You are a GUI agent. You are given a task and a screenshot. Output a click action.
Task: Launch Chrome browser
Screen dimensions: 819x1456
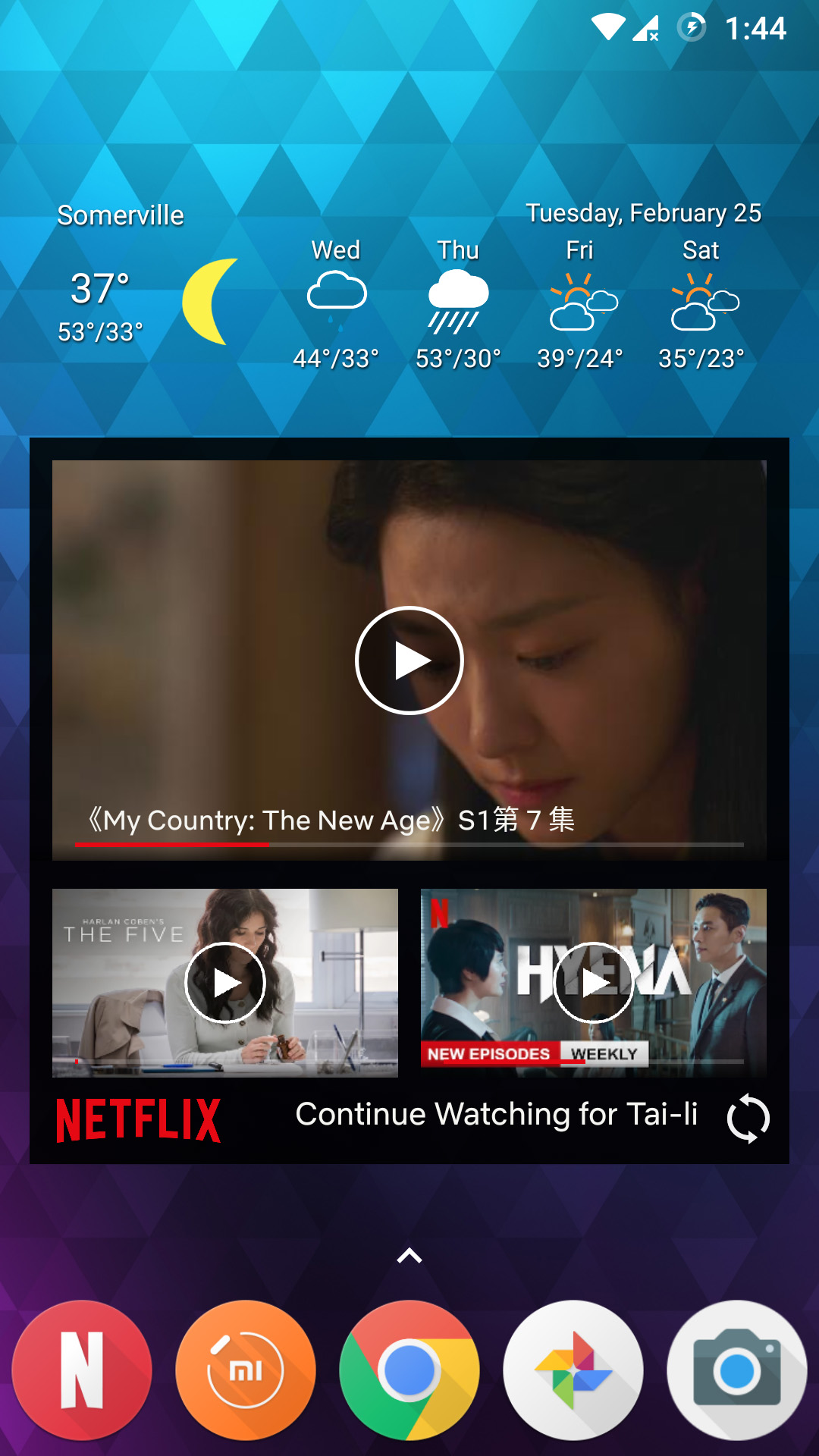[409, 1370]
